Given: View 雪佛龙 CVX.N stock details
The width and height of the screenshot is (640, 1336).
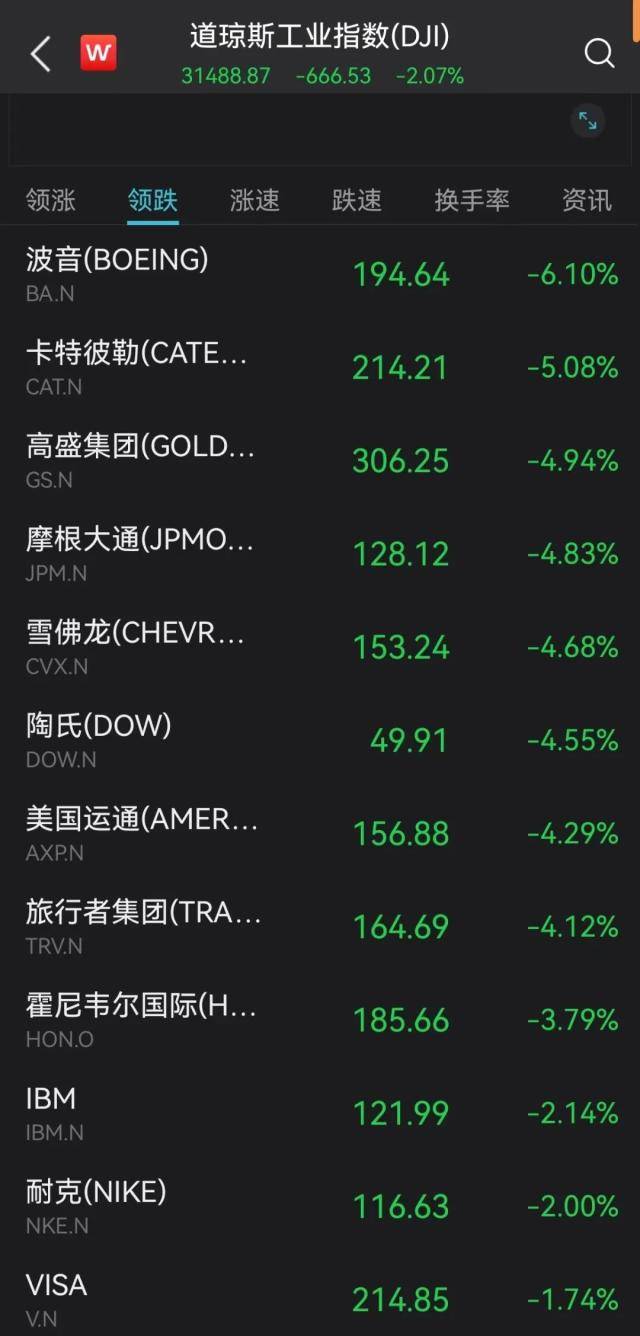Looking at the screenshot, I should tap(320, 647).
